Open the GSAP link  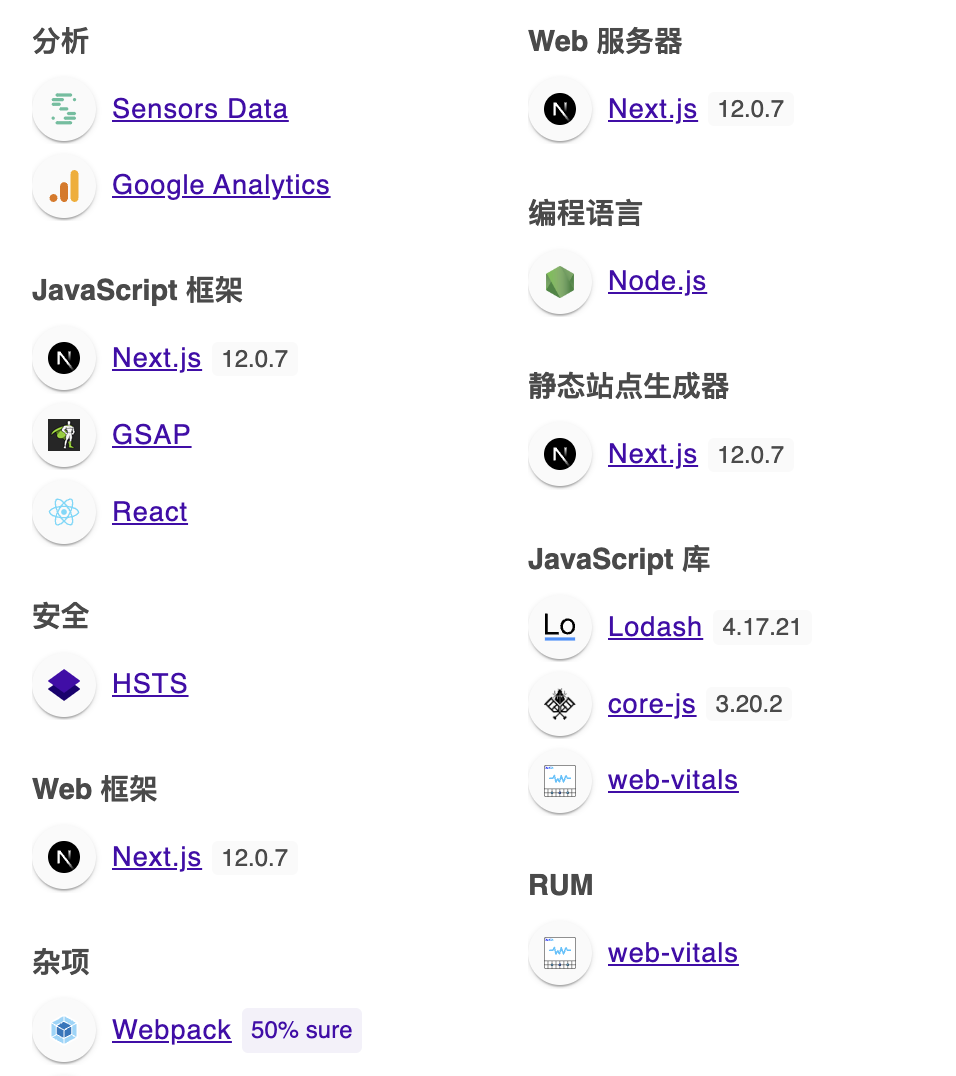151,435
